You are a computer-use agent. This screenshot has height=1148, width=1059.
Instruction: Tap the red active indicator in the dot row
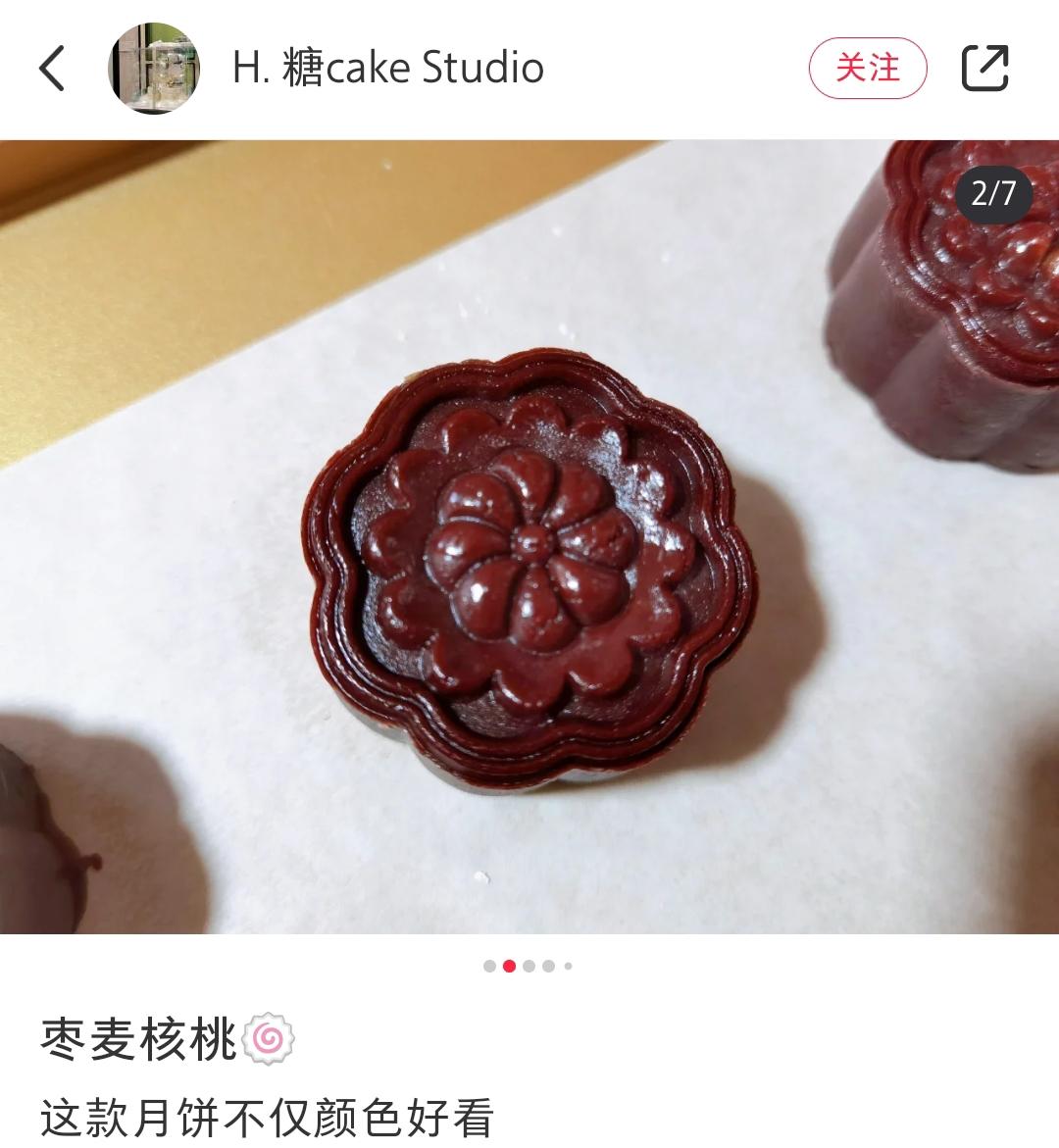[x=509, y=966]
